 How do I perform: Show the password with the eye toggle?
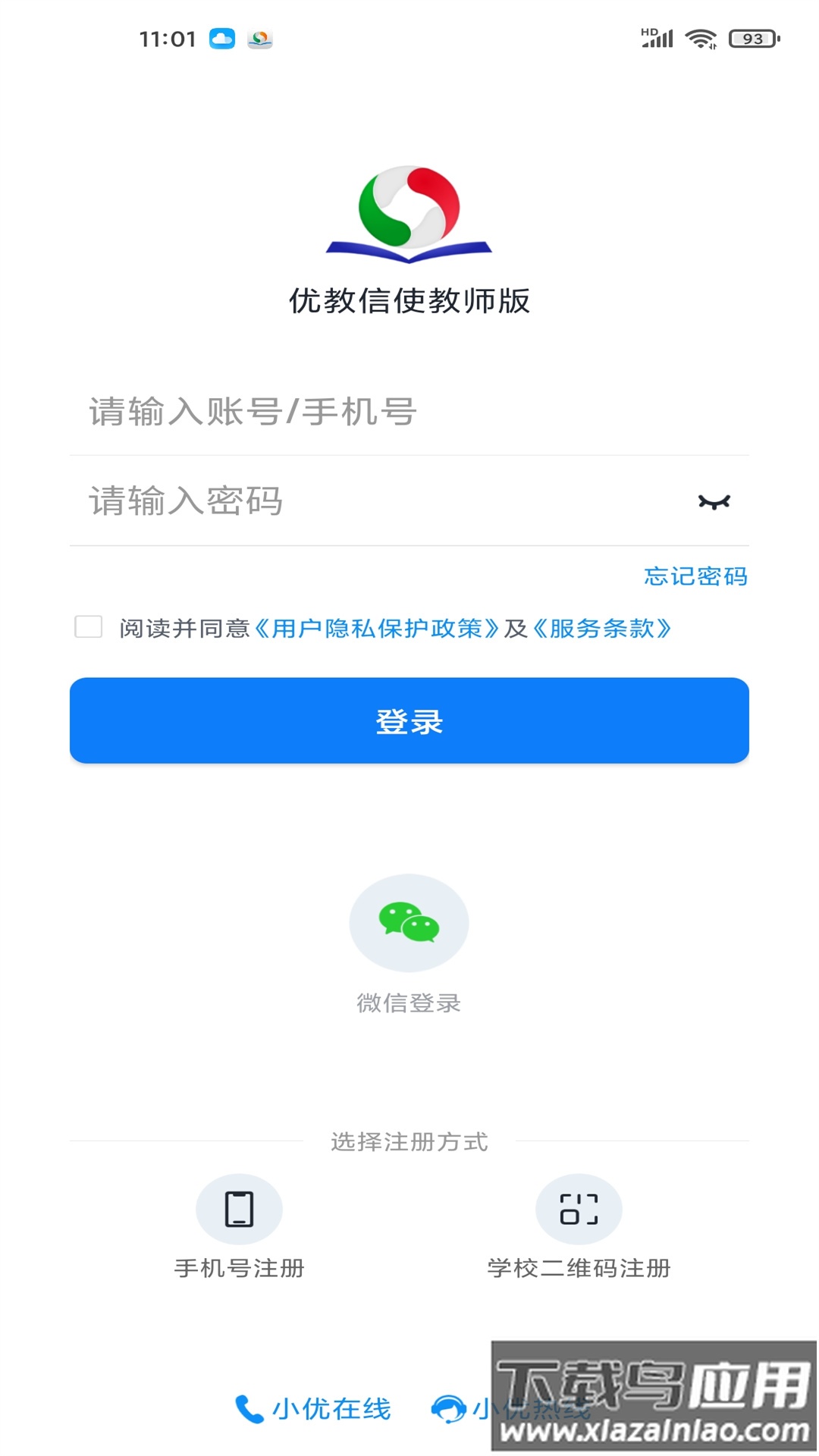click(714, 500)
